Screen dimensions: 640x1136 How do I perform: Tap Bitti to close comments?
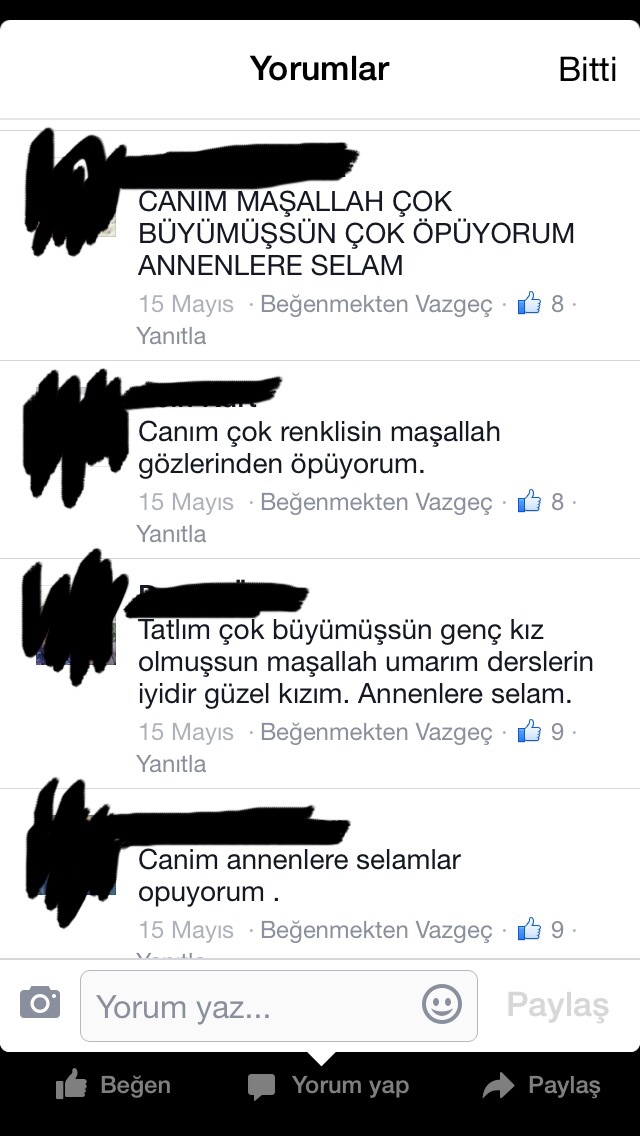tap(587, 70)
